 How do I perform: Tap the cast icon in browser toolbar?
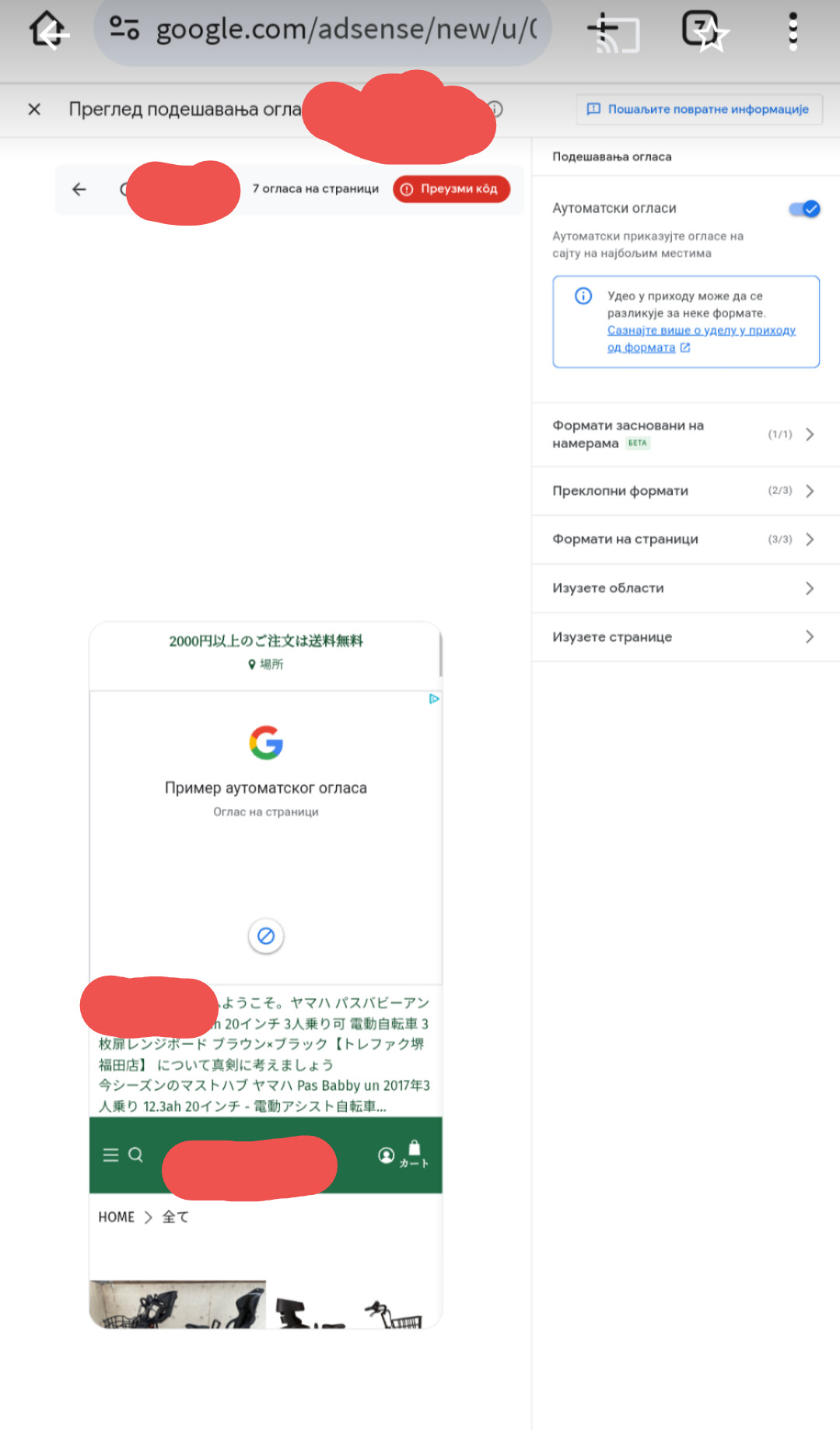614,33
